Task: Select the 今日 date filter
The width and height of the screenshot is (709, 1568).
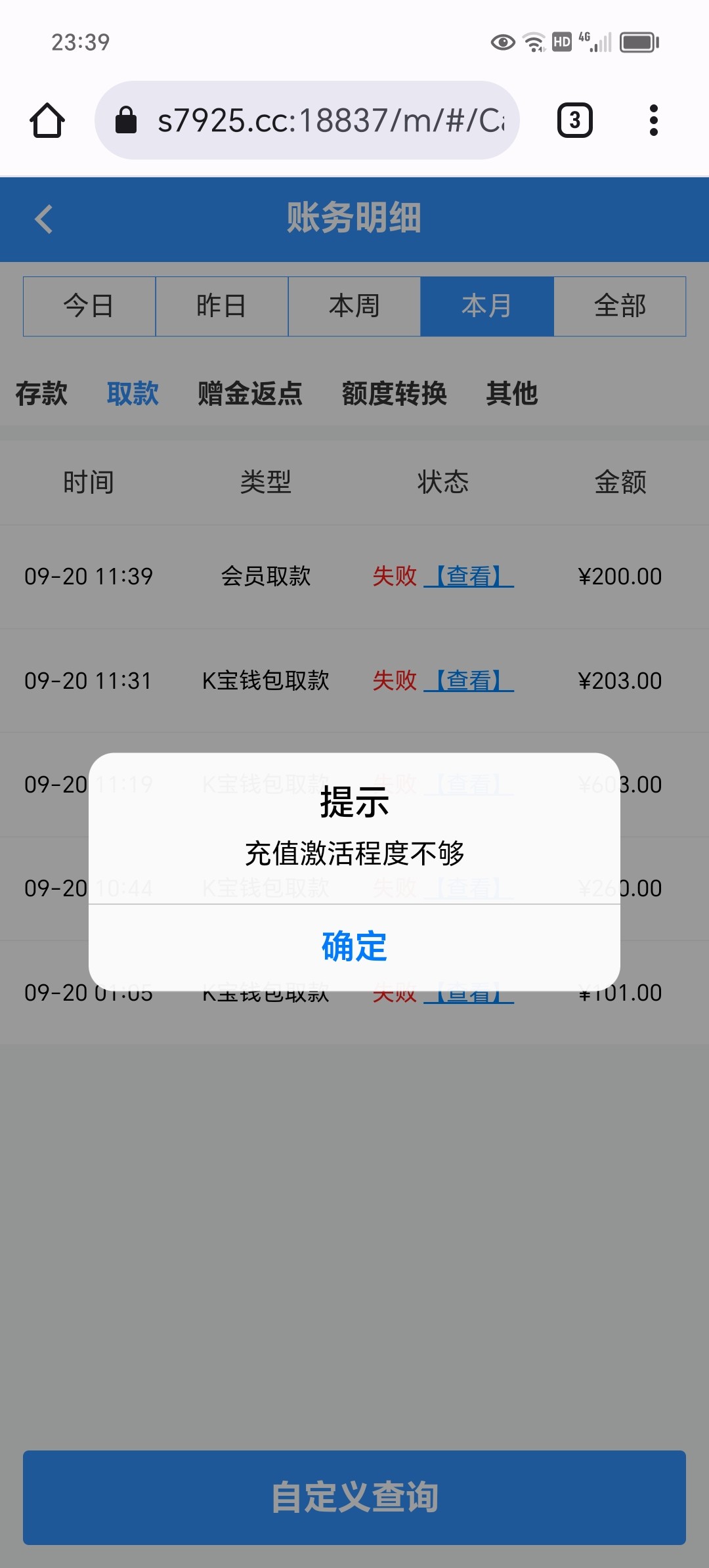Action: [90, 305]
